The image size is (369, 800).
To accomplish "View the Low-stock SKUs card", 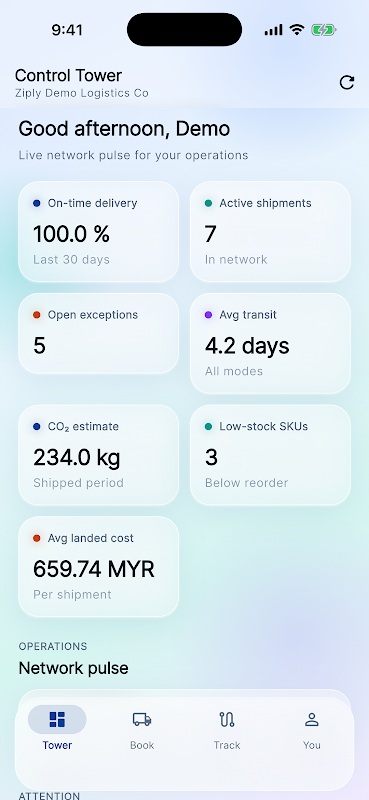I will tap(270, 455).
